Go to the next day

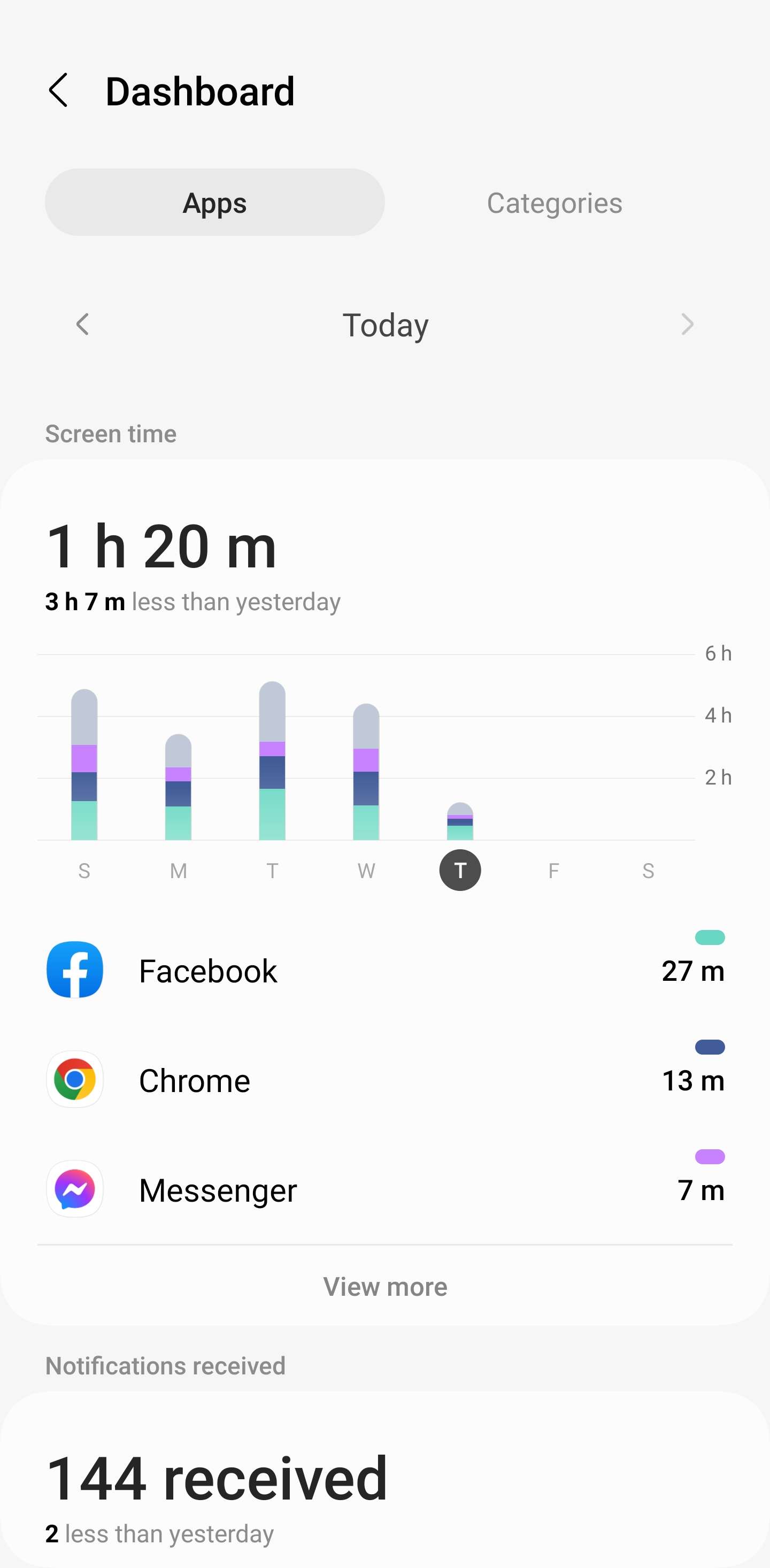pyautogui.click(x=687, y=325)
